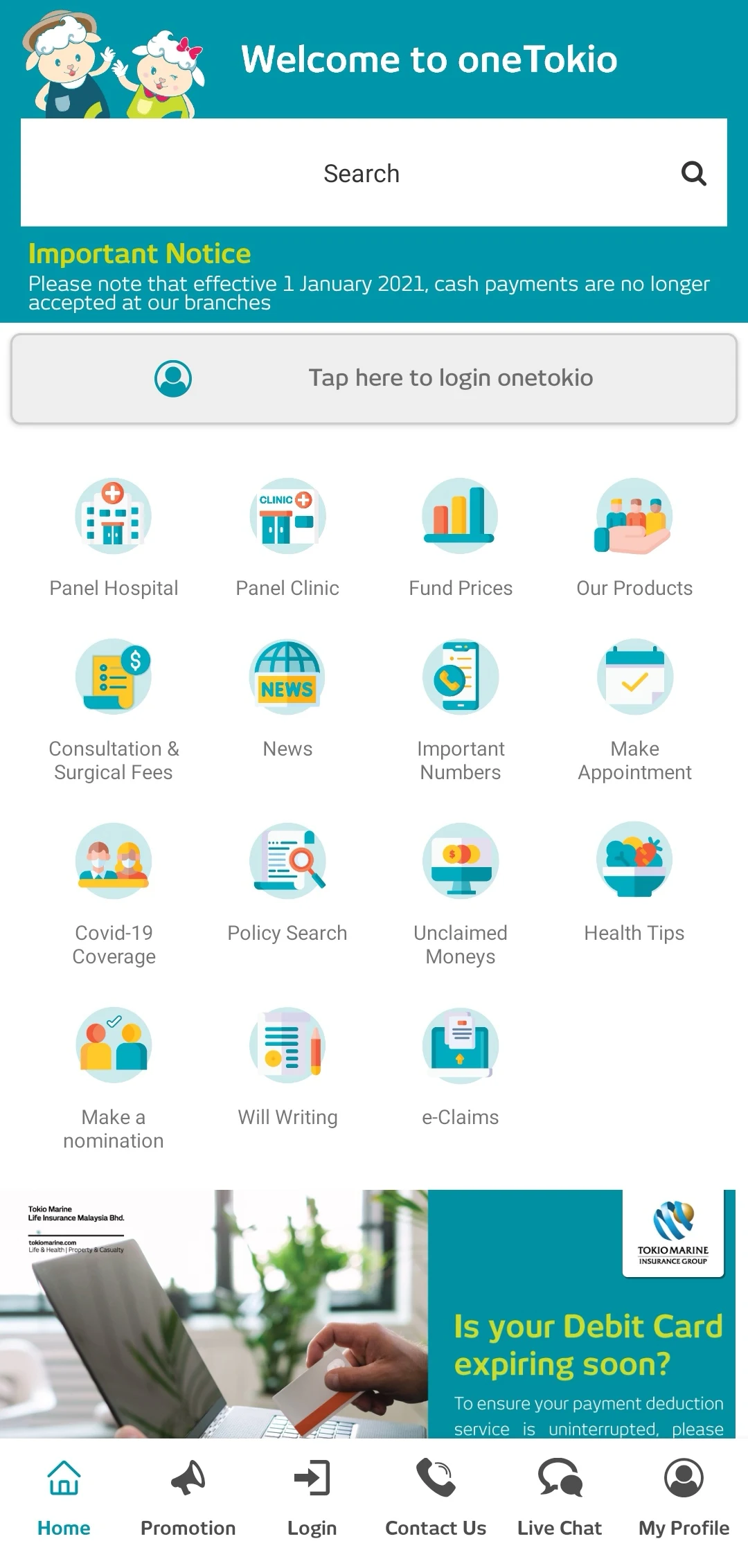Open Unclaimed Moneys

click(x=461, y=895)
